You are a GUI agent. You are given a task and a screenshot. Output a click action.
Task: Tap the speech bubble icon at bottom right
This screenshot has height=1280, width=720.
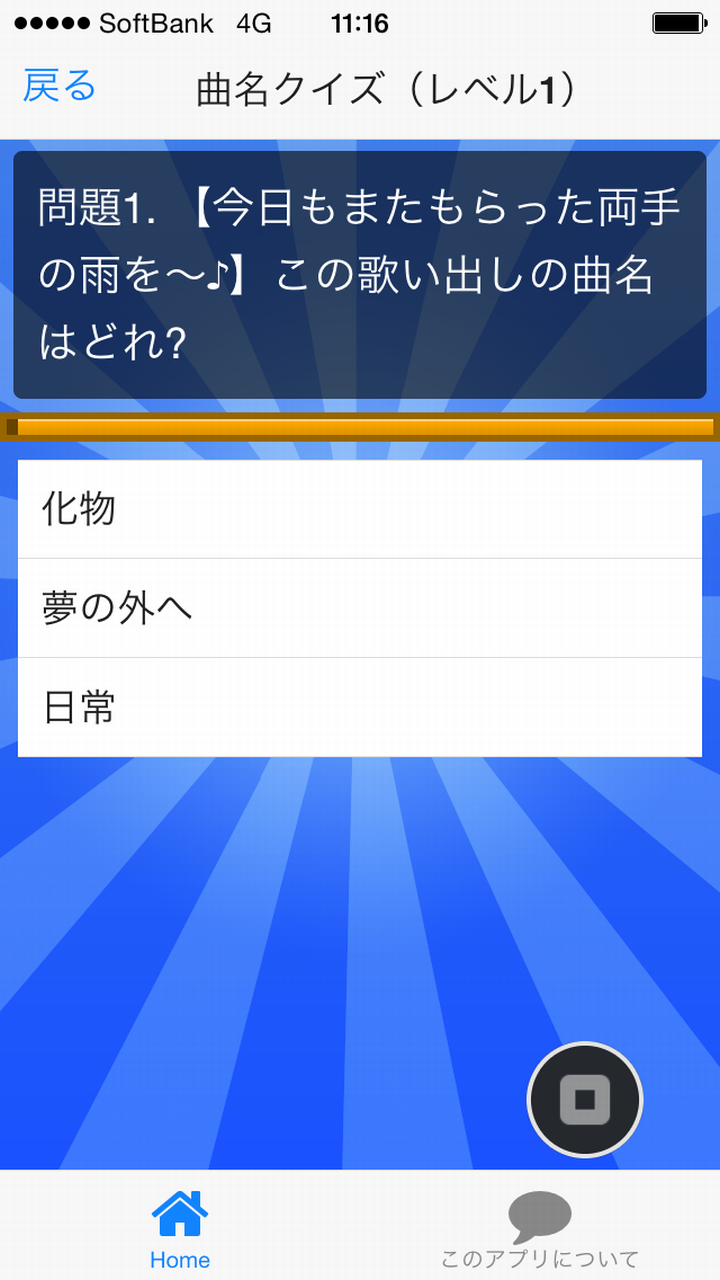pos(539,1212)
